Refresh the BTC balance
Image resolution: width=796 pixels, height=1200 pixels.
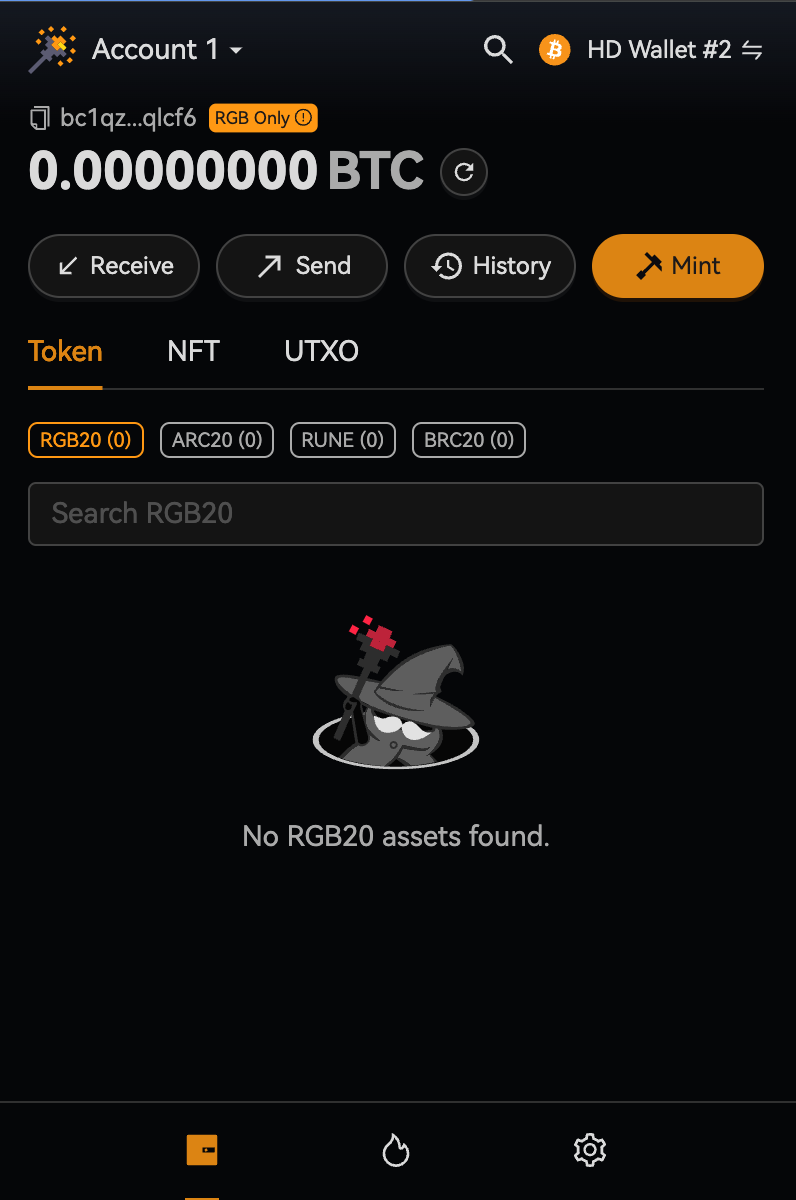(x=464, y=172)
